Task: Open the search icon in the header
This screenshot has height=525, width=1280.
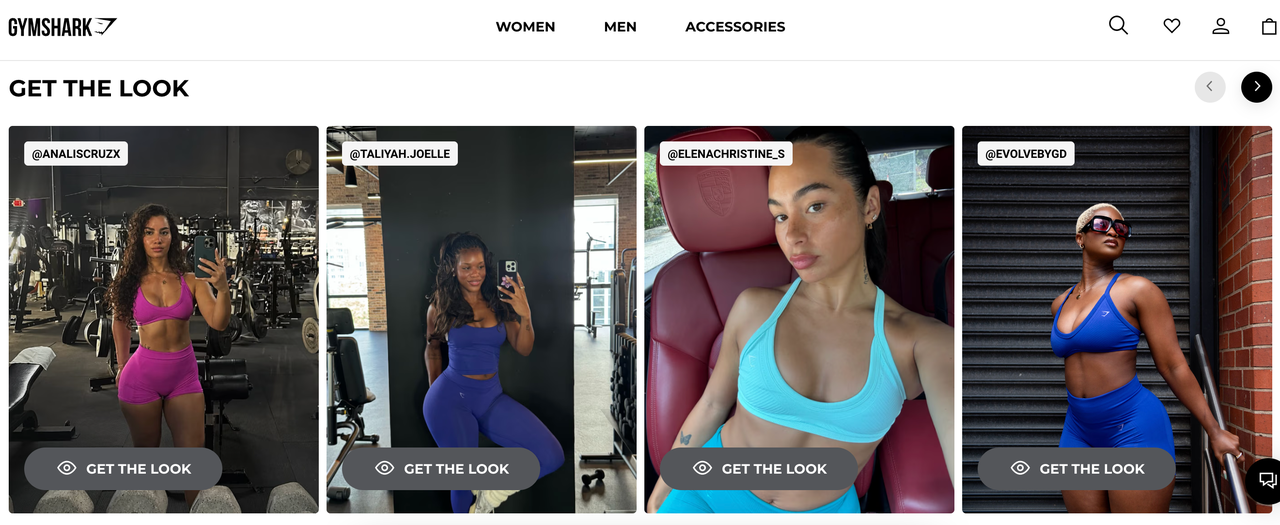Action: tap(1118, 26)
